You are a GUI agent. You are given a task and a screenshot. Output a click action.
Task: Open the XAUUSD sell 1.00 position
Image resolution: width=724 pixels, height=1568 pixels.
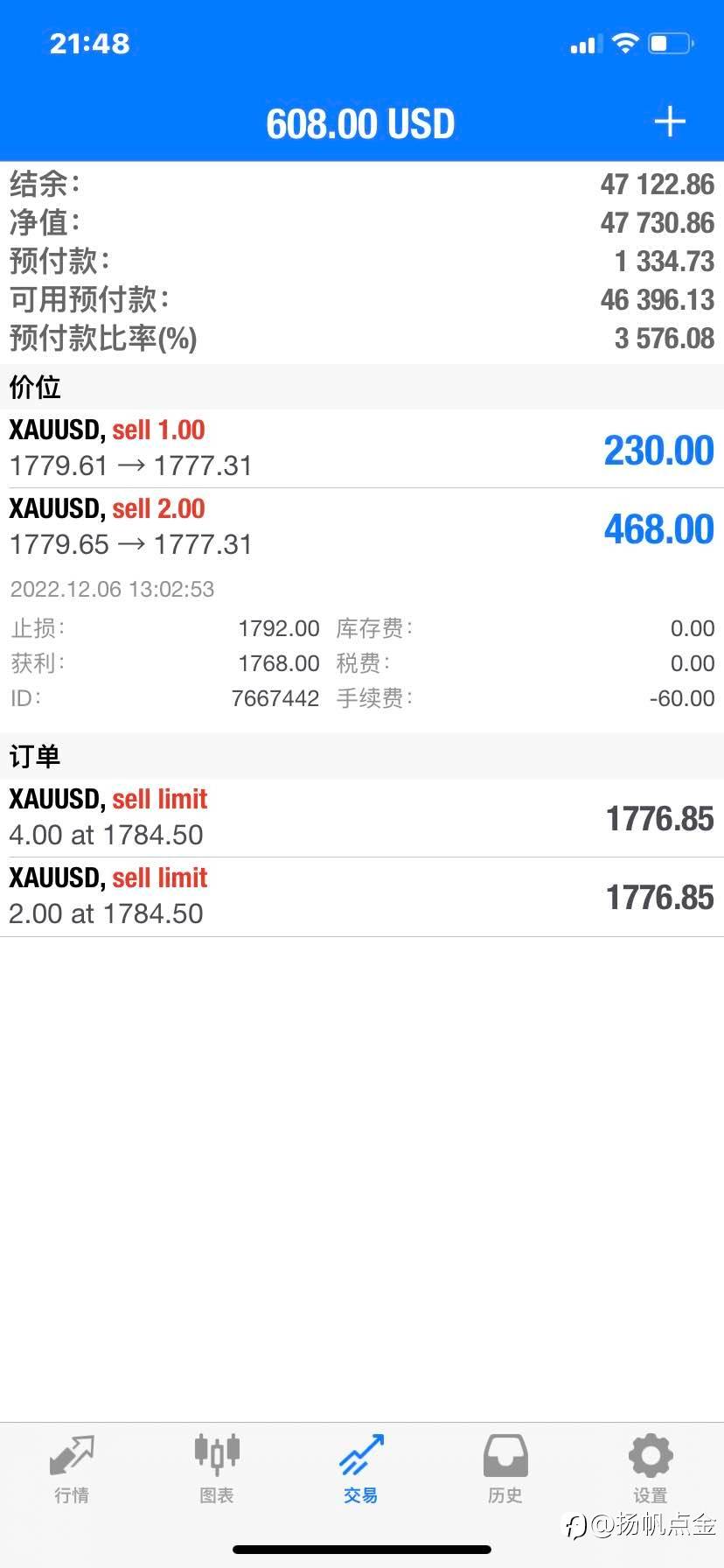point(362,449)
